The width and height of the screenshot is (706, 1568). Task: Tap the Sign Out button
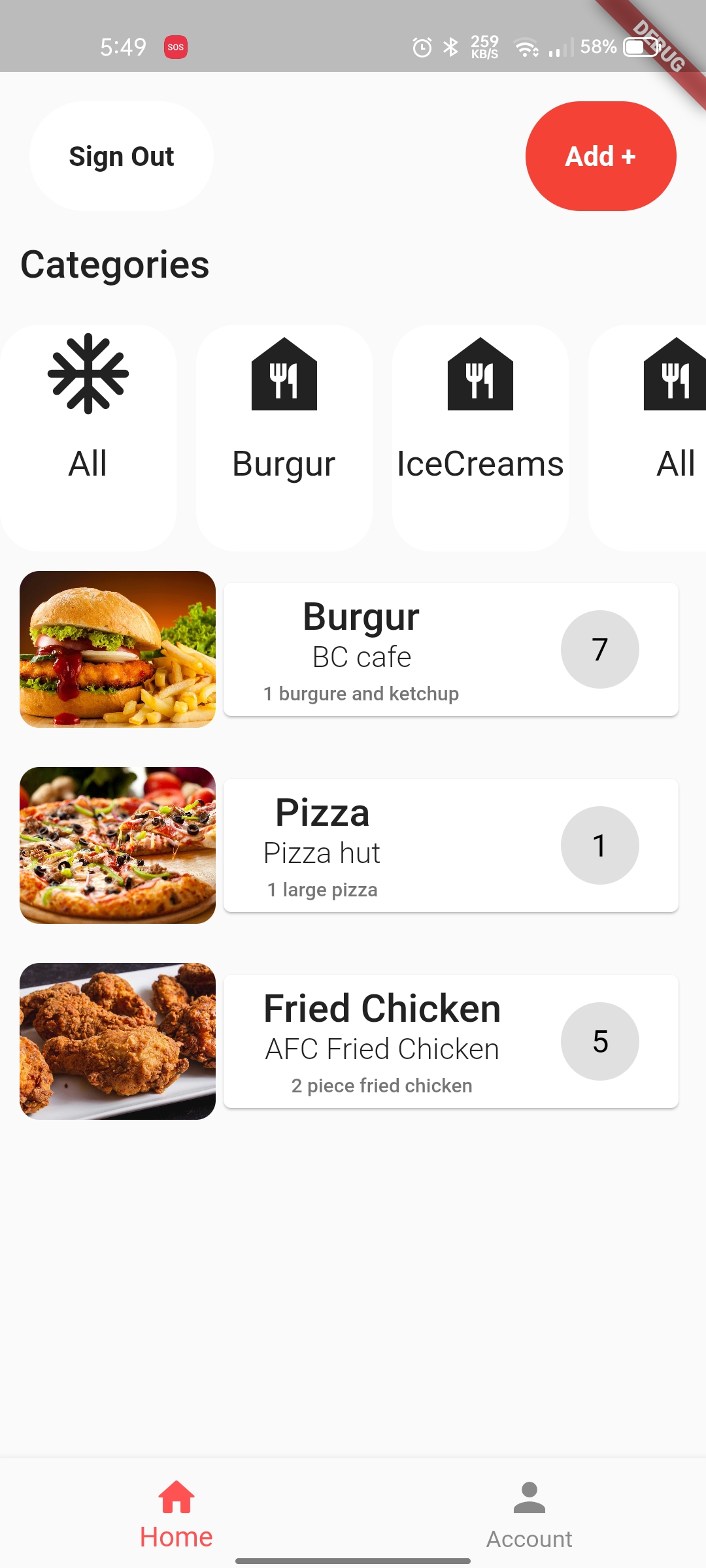pyautogui.click(x=122, y=156)
